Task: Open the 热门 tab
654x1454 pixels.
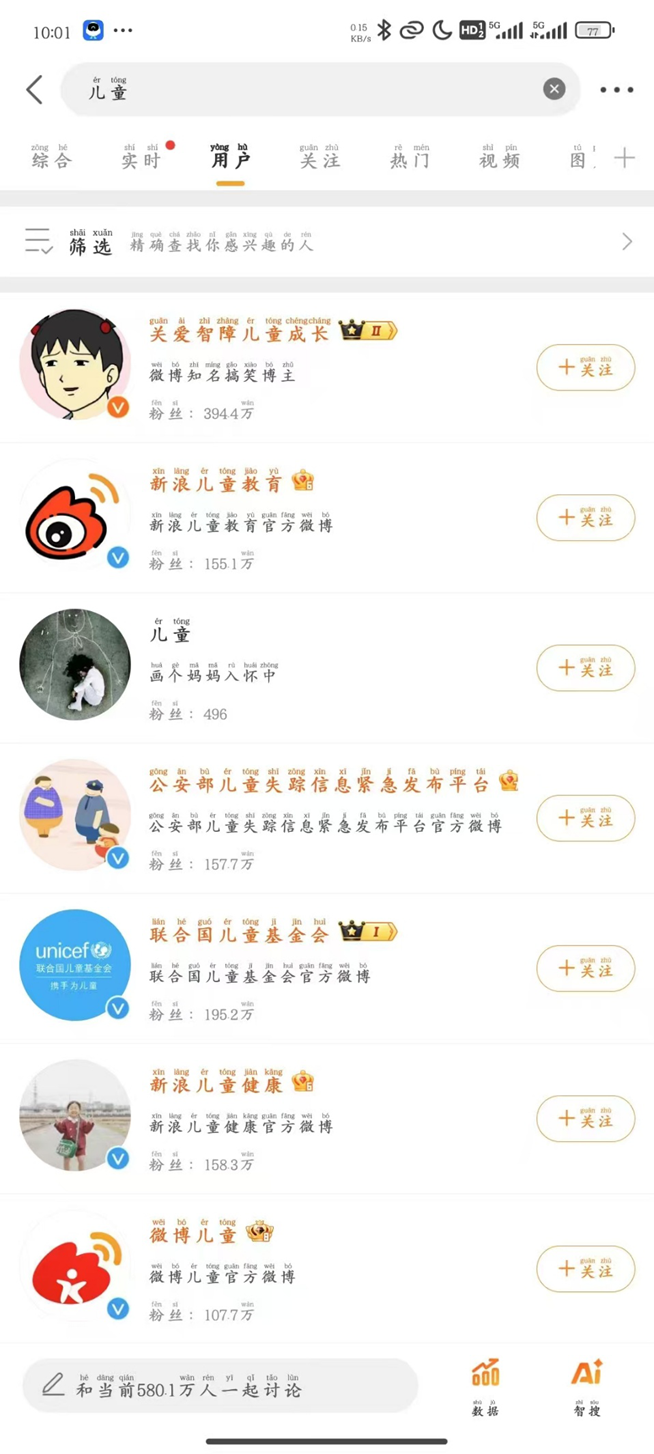Action: (x=410, y=159)
